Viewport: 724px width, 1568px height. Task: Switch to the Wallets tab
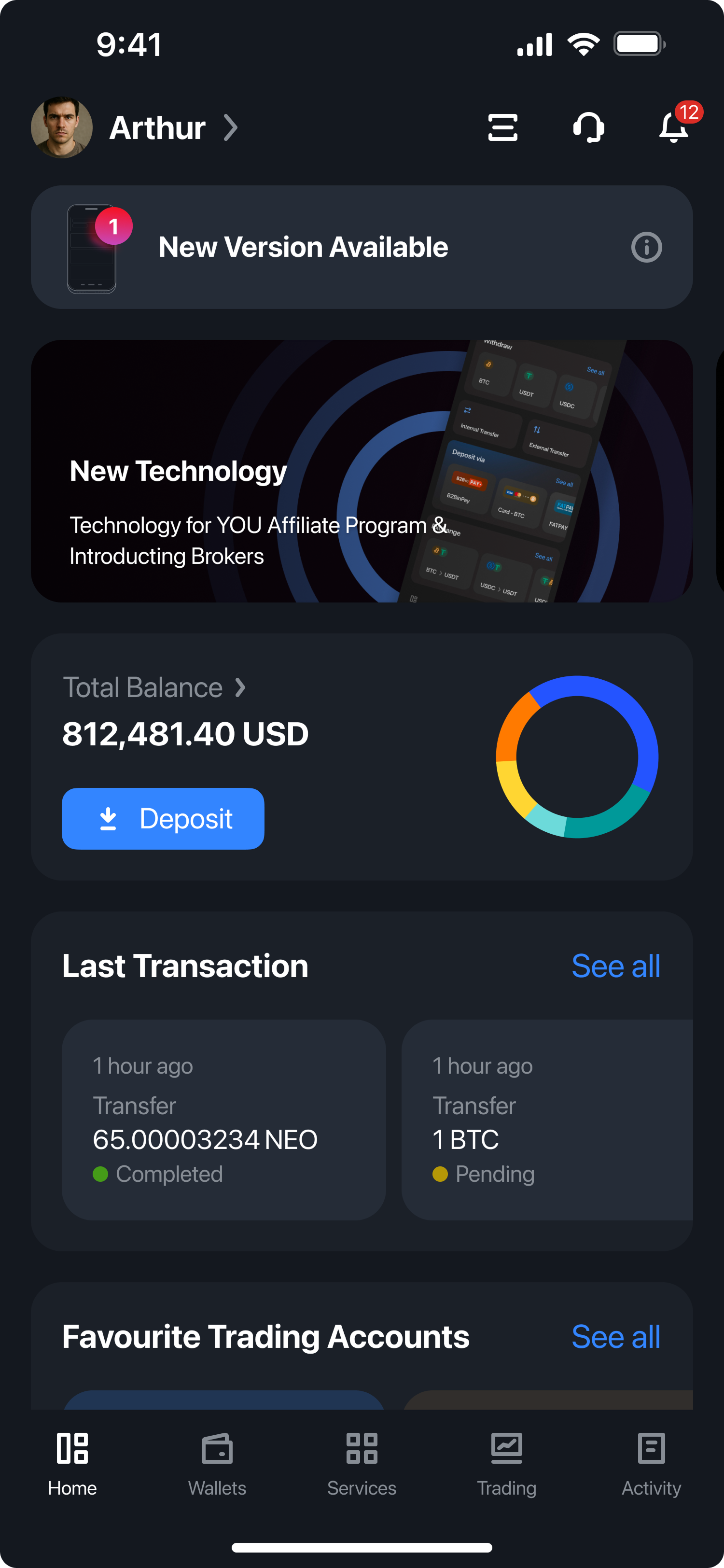click(217, 1464)
